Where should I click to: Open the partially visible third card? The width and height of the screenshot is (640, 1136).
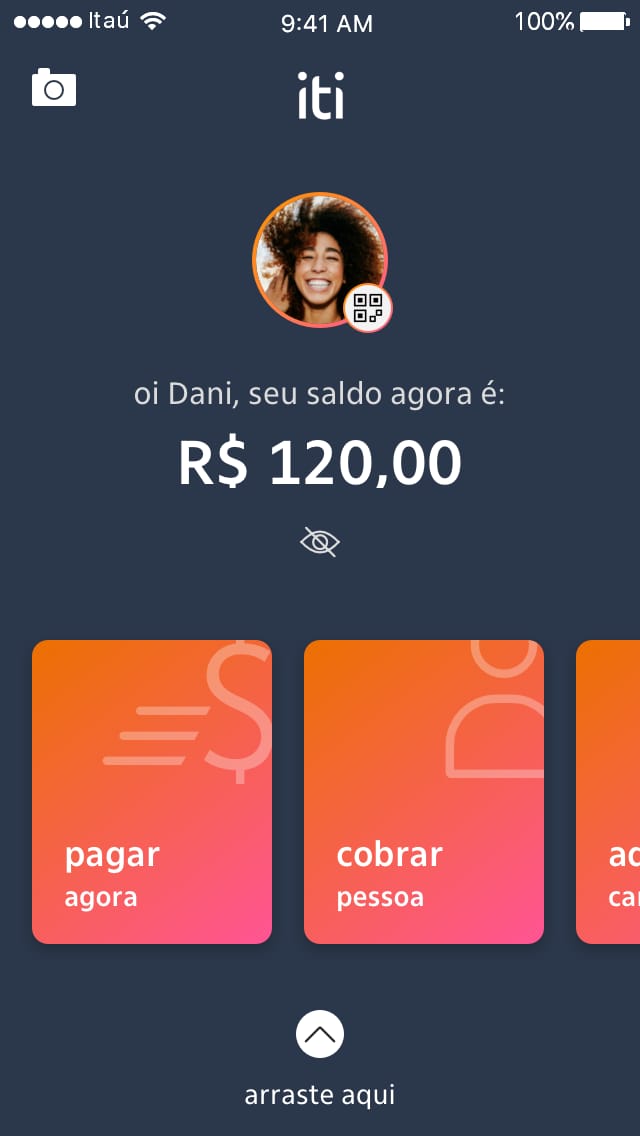(x=610, y=791)
